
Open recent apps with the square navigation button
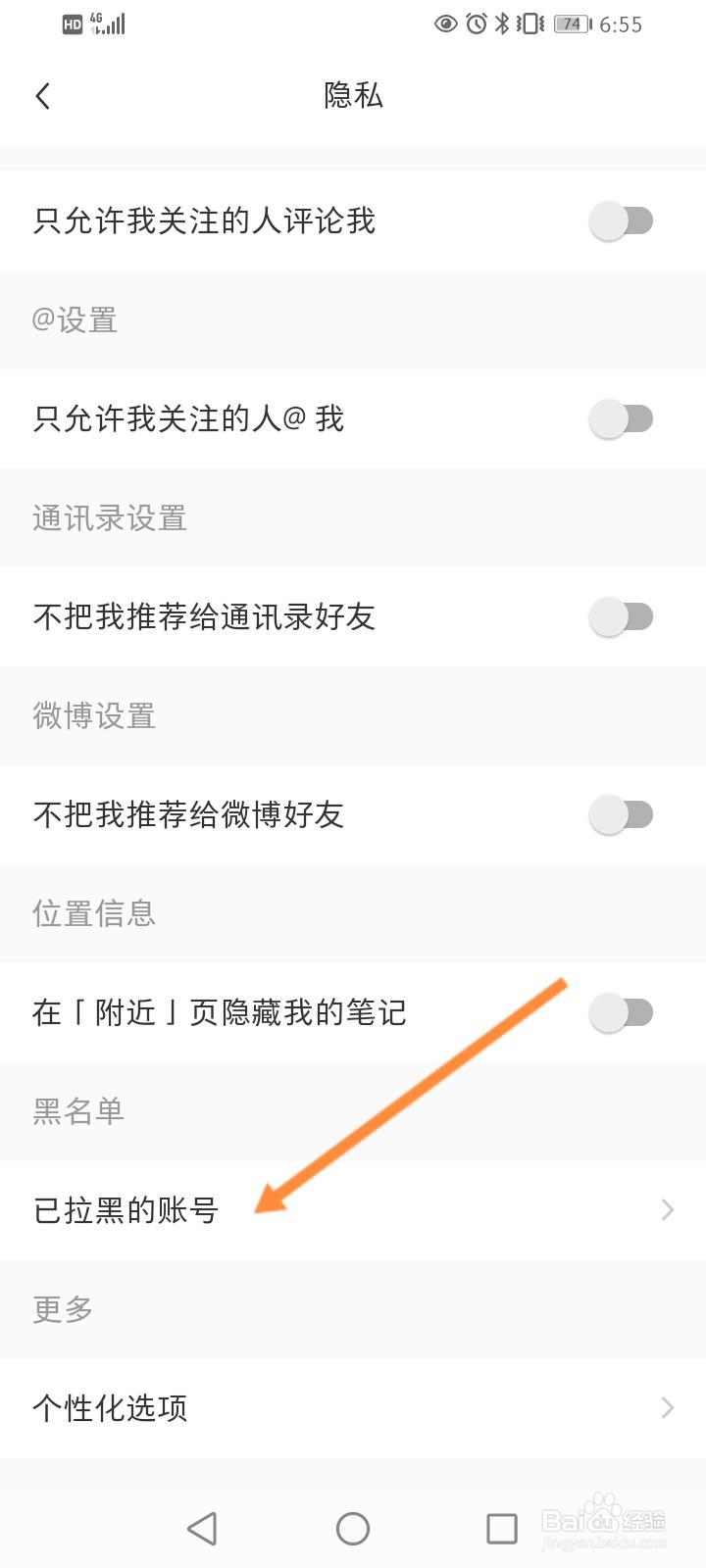coord(502,1527)
